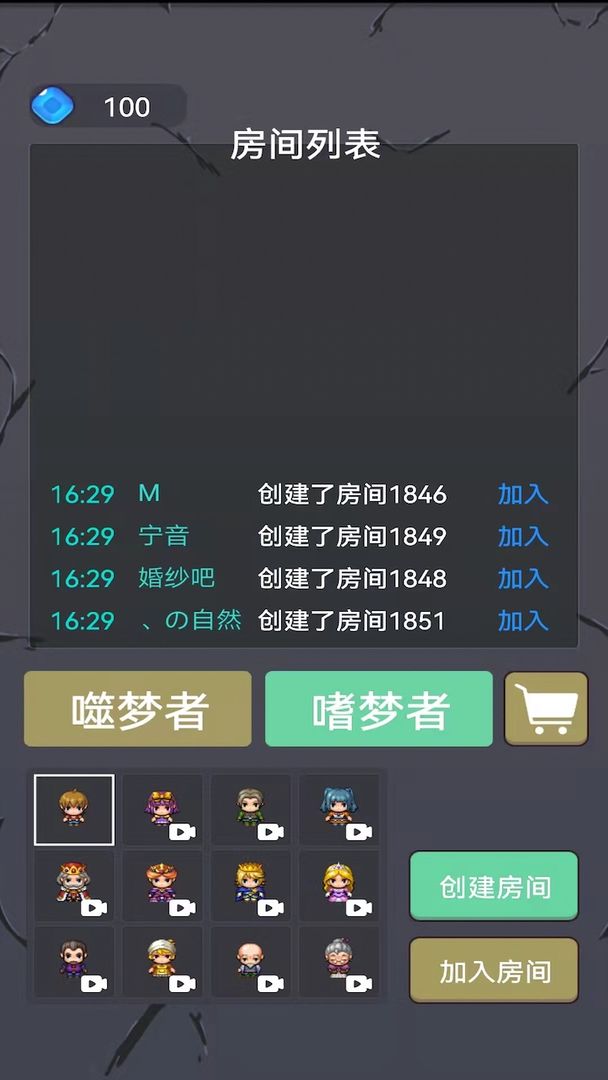This screenshot has height=1080, width=608.
Task: Select the selected brown-haired boy character
Action: 74,809
